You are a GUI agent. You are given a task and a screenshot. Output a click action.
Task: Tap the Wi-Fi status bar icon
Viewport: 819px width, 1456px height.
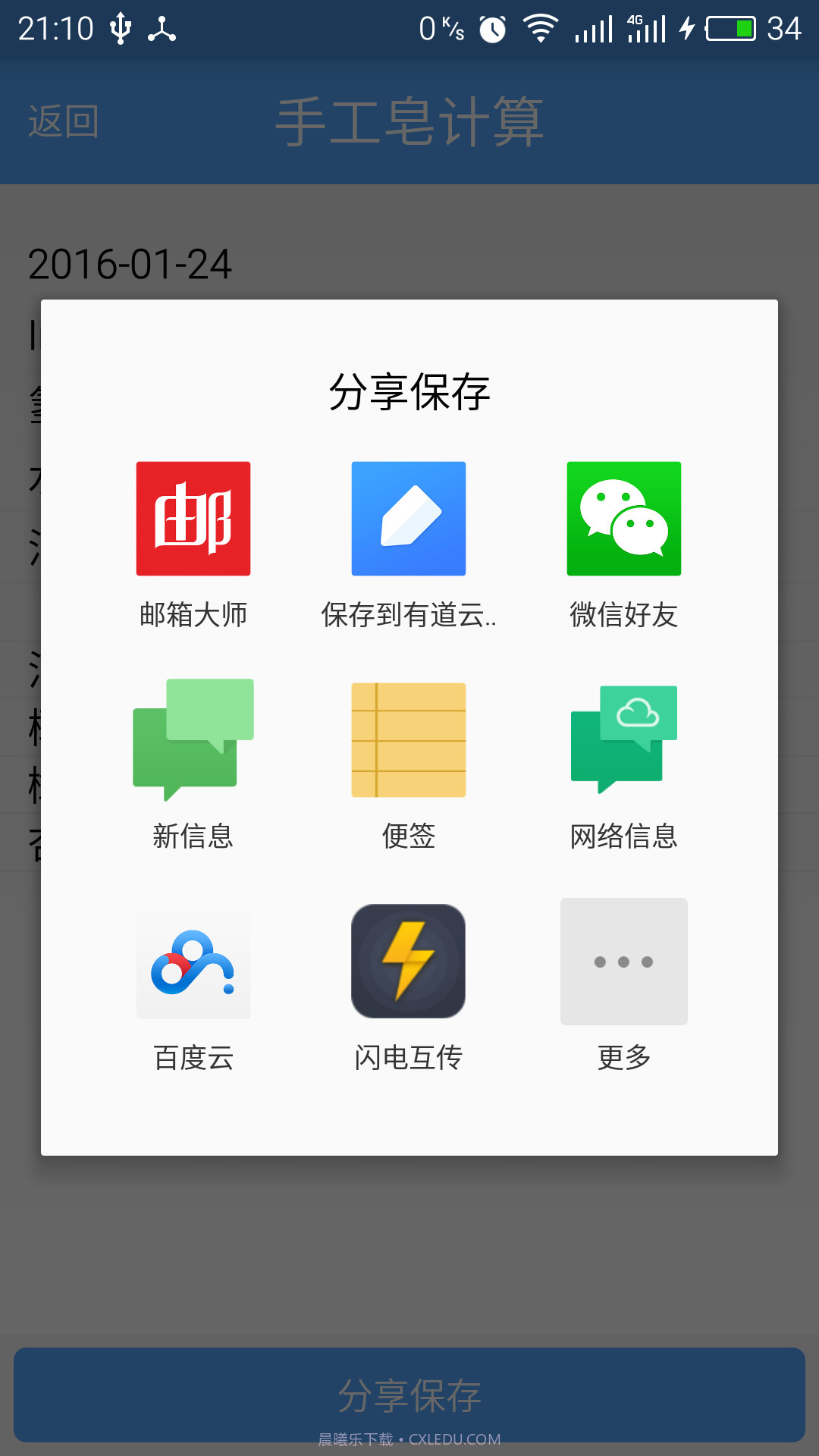point(541,27)
